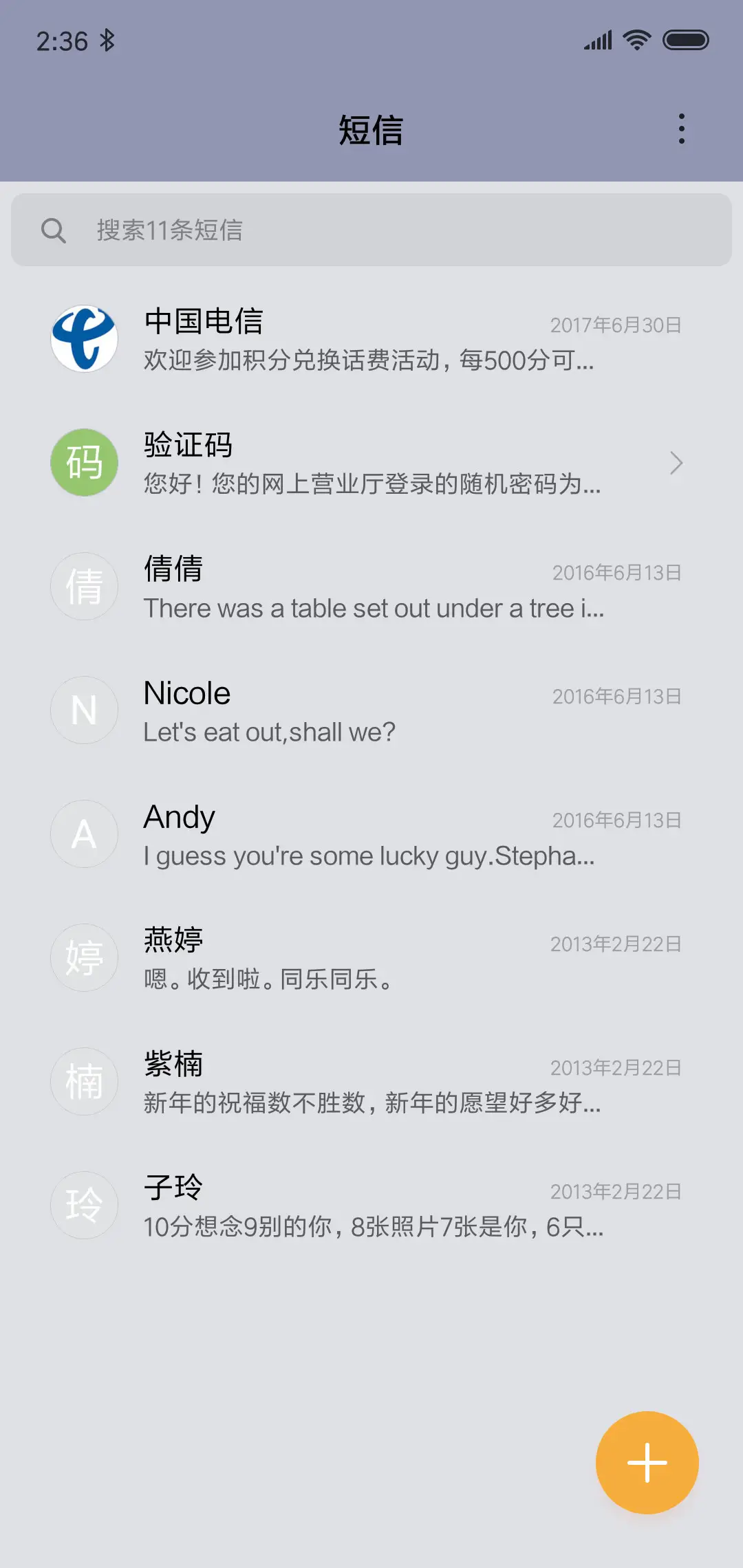Expand the 验证码 conversation chevron
The height and width of the screenshot is (1568, 743).
click(677, 464)
